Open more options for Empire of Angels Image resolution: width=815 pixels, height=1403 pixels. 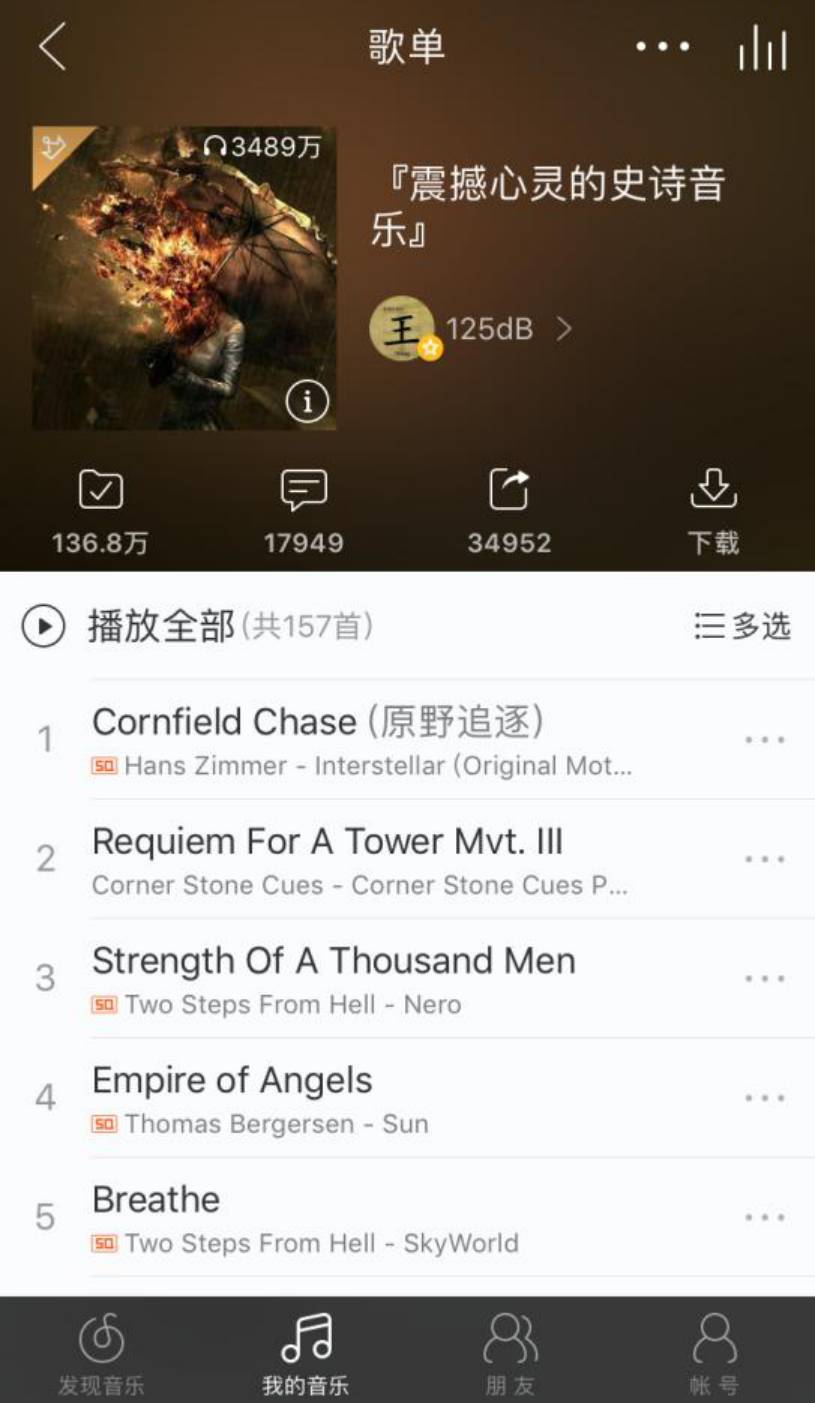[x=765, y=1098]
